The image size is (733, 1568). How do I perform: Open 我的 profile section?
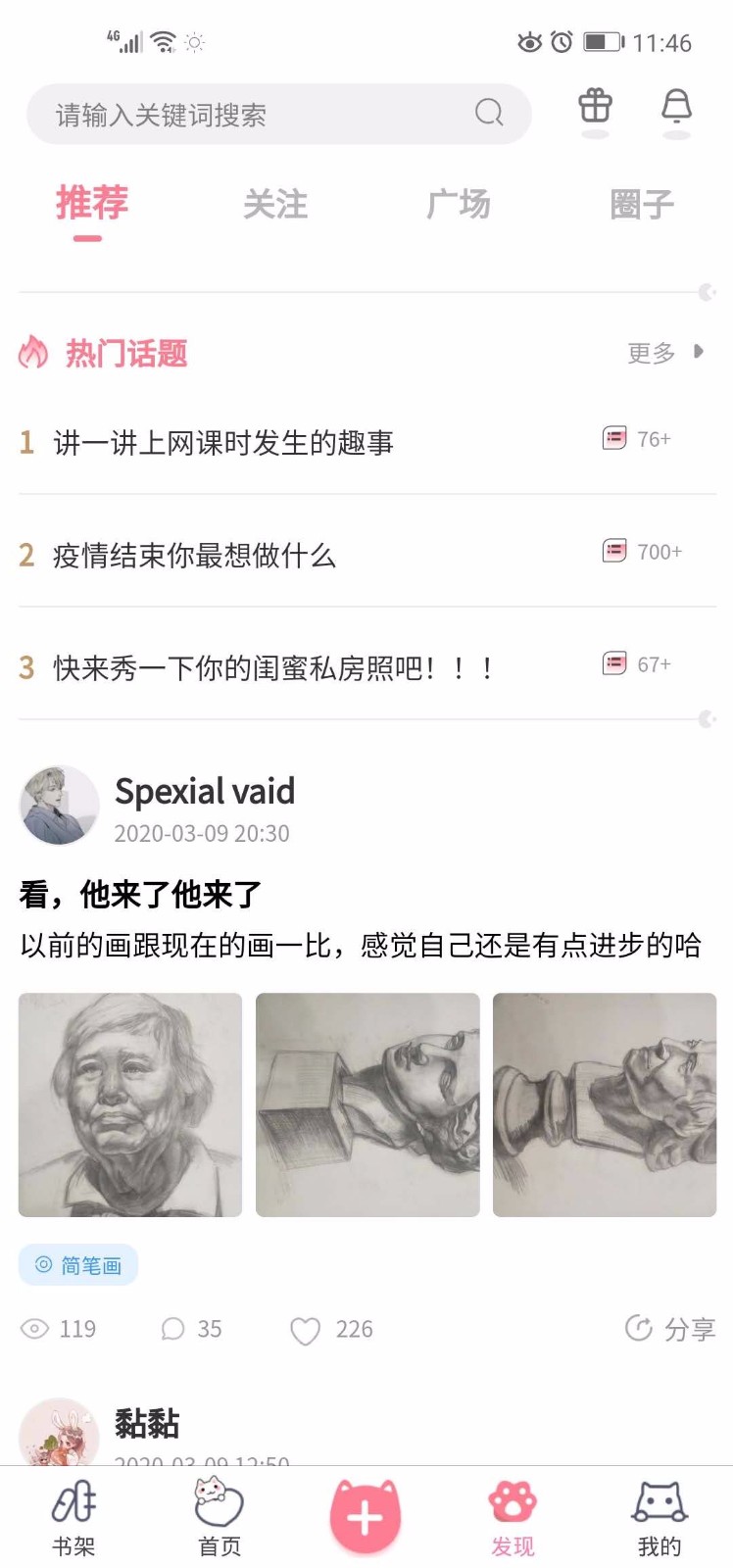[659, 1514]
